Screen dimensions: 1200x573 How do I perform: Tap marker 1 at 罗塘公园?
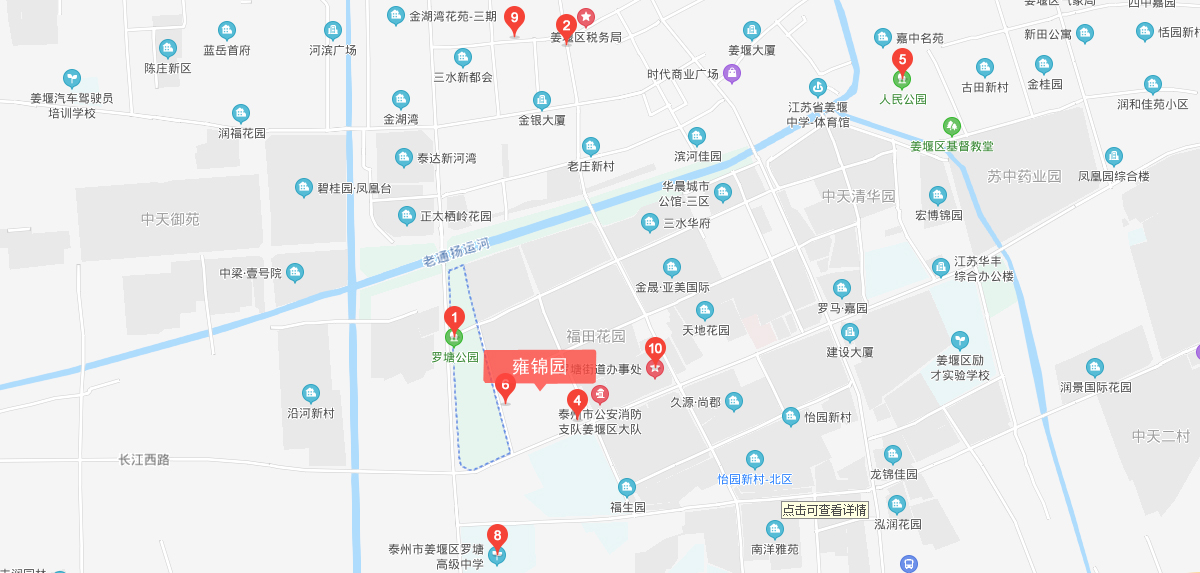tap(454, 319)
